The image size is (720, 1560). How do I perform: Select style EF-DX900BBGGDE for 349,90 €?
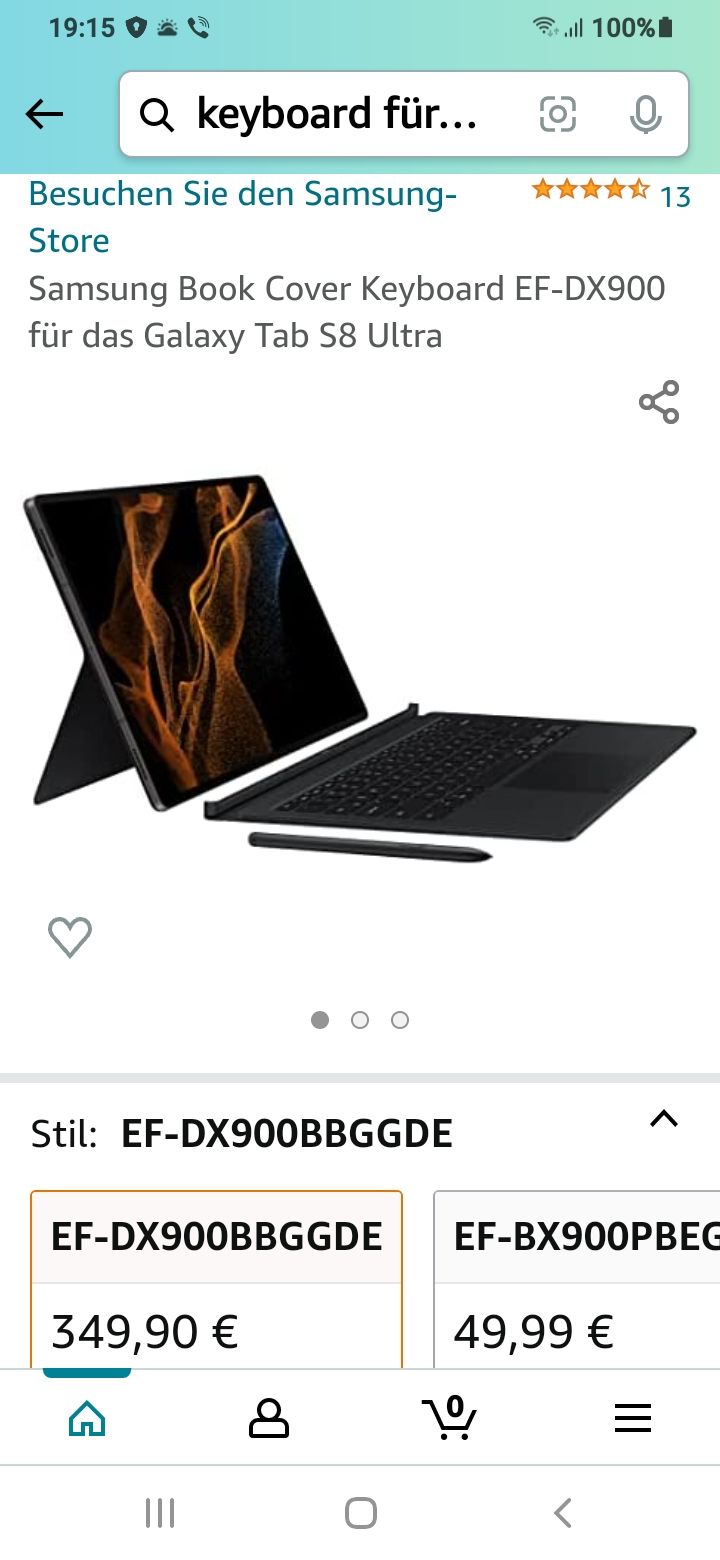(216, 1280)
